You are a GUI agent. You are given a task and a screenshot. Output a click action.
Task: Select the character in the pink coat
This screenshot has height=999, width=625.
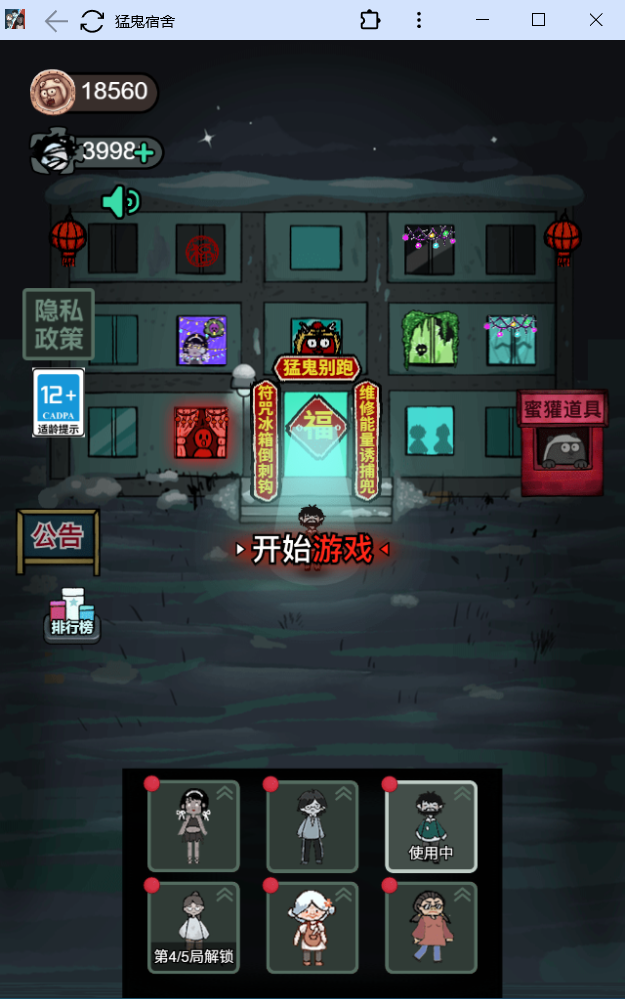(x=431, y=926)
